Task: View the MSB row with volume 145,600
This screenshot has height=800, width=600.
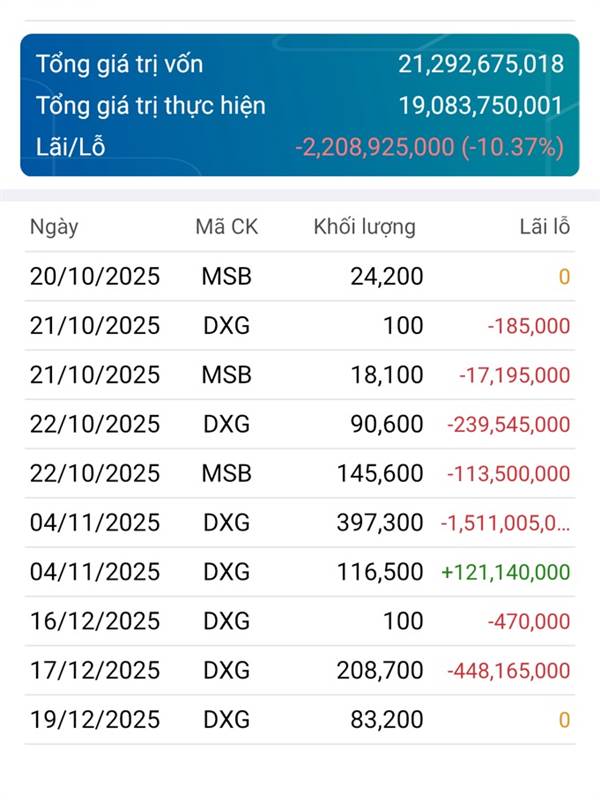Action: coord(300,473)
